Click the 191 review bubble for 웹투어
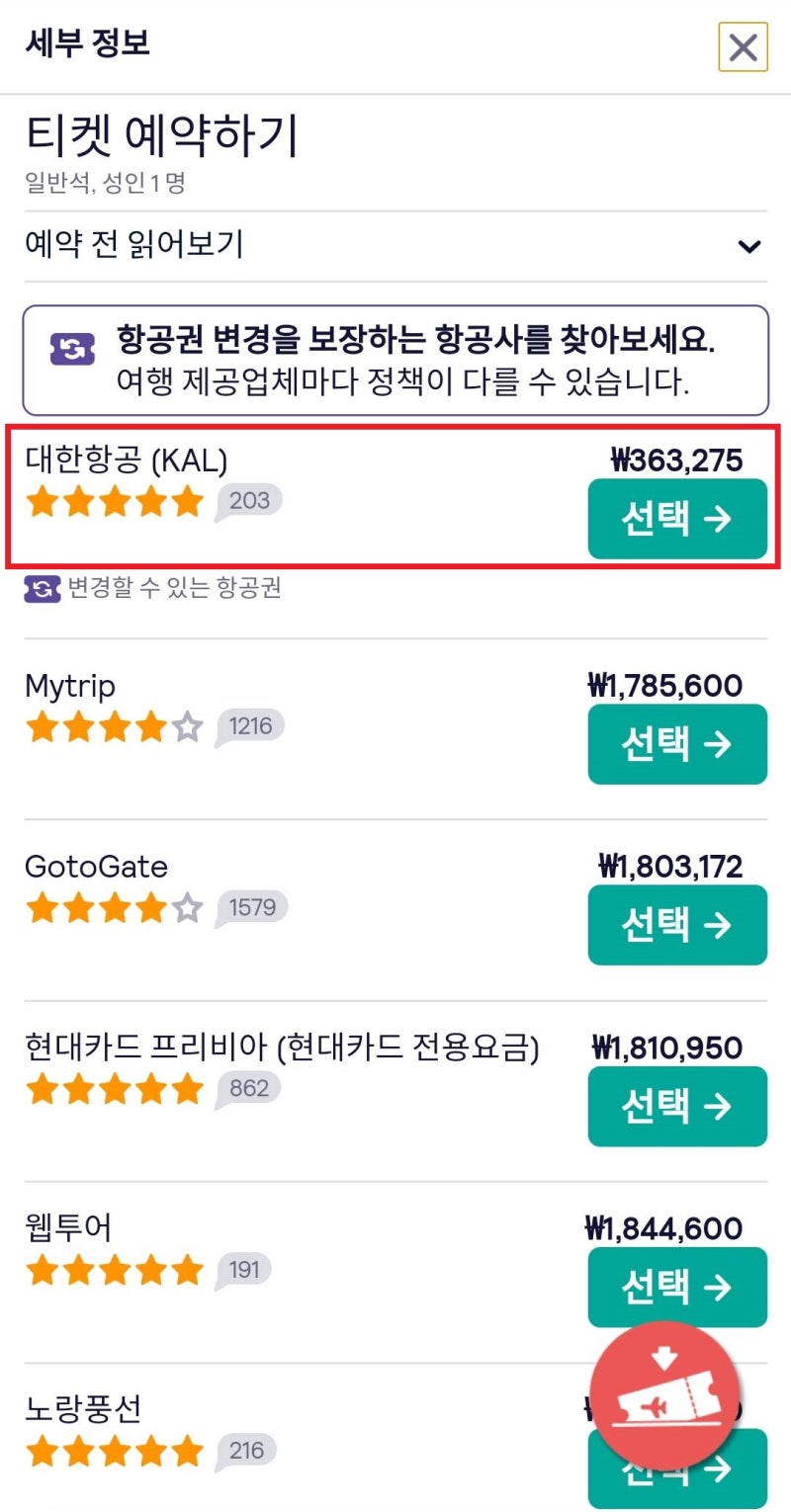 (247, 1272)
